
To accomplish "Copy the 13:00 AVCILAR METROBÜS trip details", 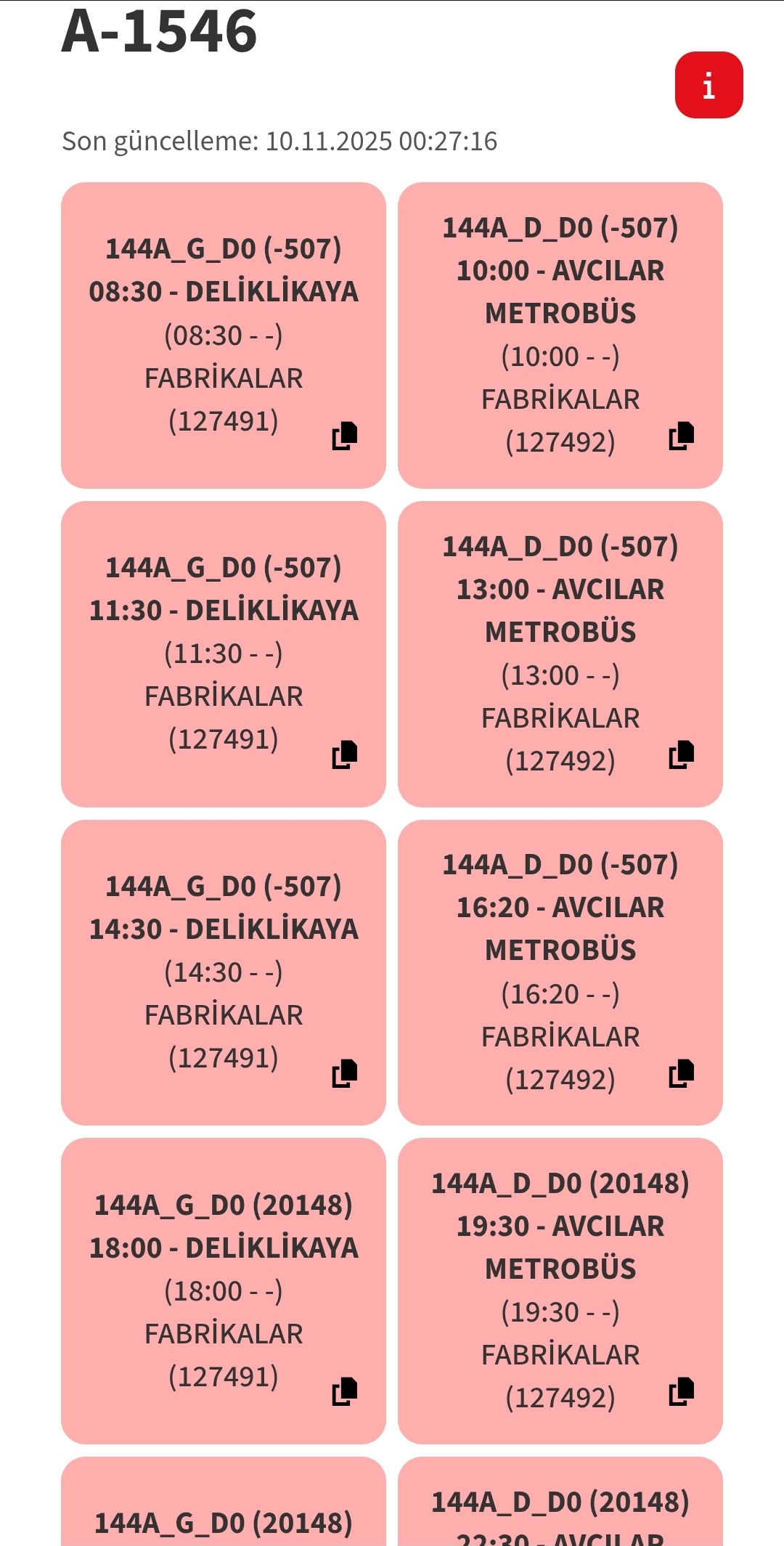I will [682, 754].
